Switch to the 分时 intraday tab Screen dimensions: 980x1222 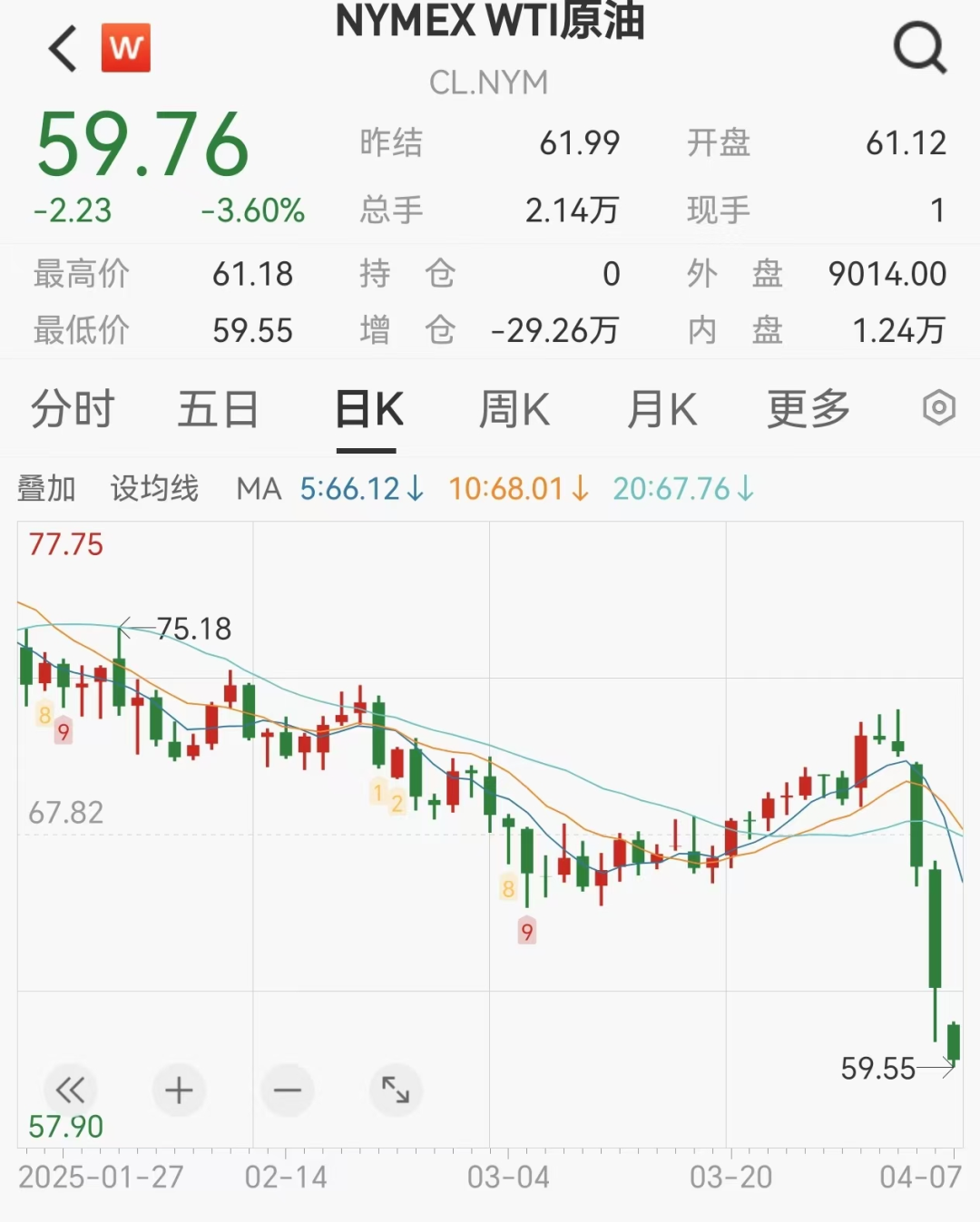[x=73, y=409]
